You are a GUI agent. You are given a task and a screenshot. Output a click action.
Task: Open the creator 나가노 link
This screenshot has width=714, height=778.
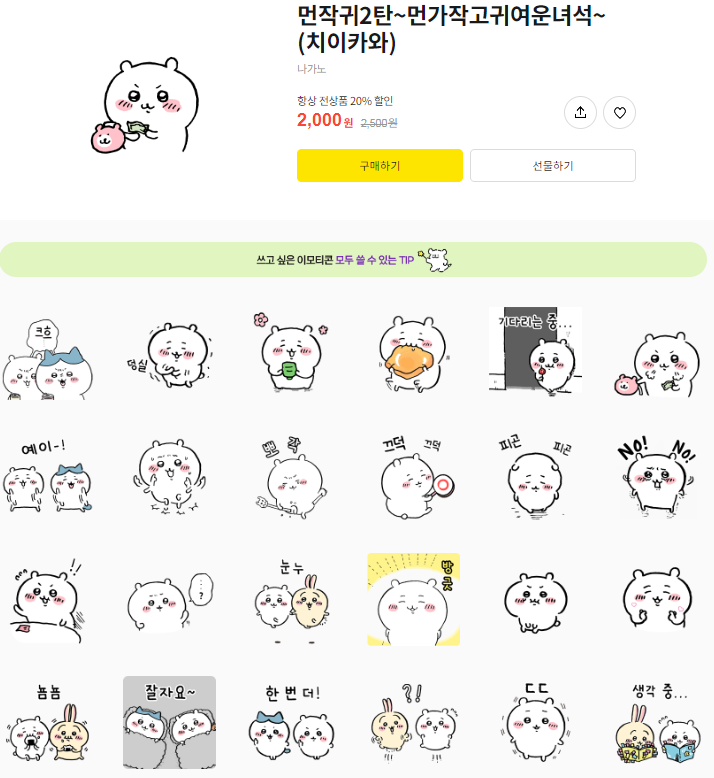[x=311, y=69]
